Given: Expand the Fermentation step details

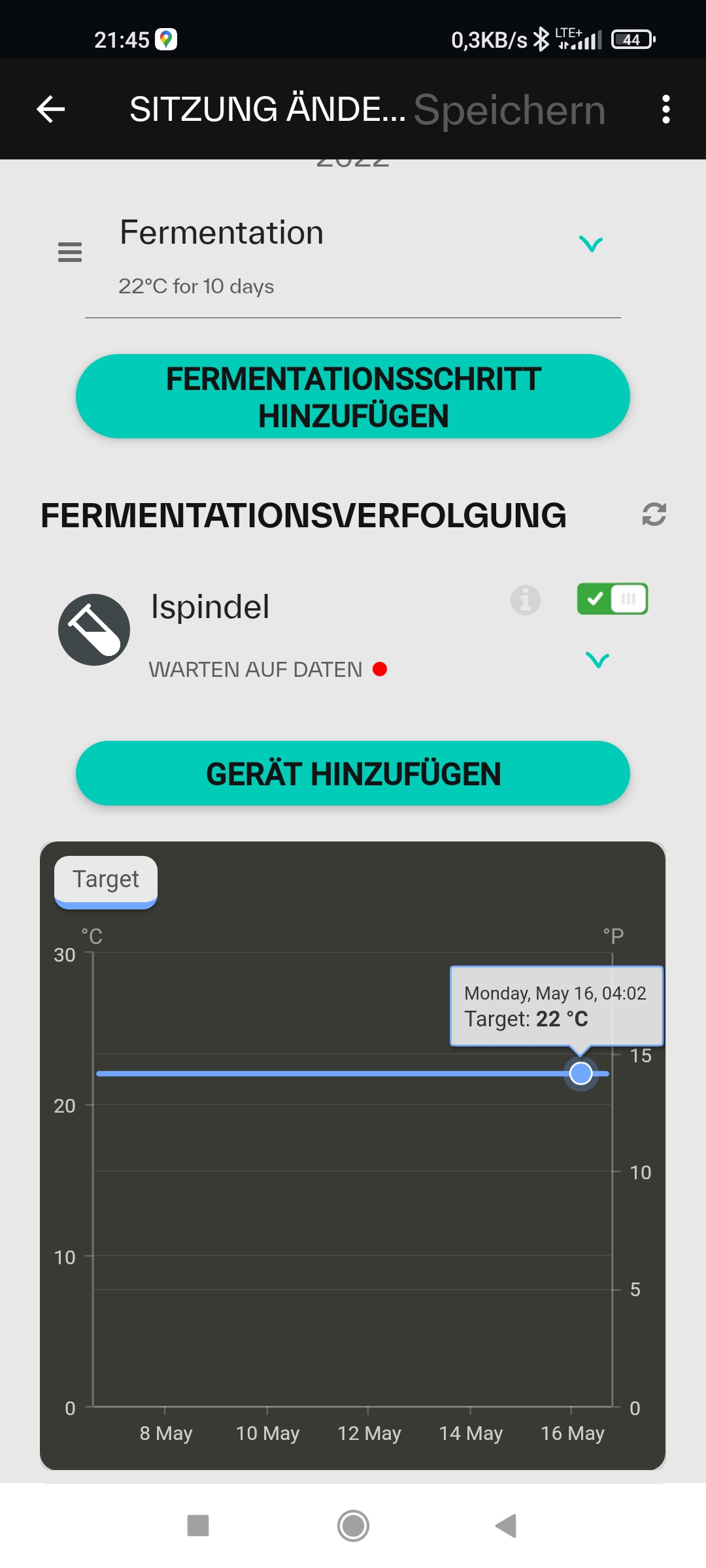Looking at the screenshot, I should (591, 244).
